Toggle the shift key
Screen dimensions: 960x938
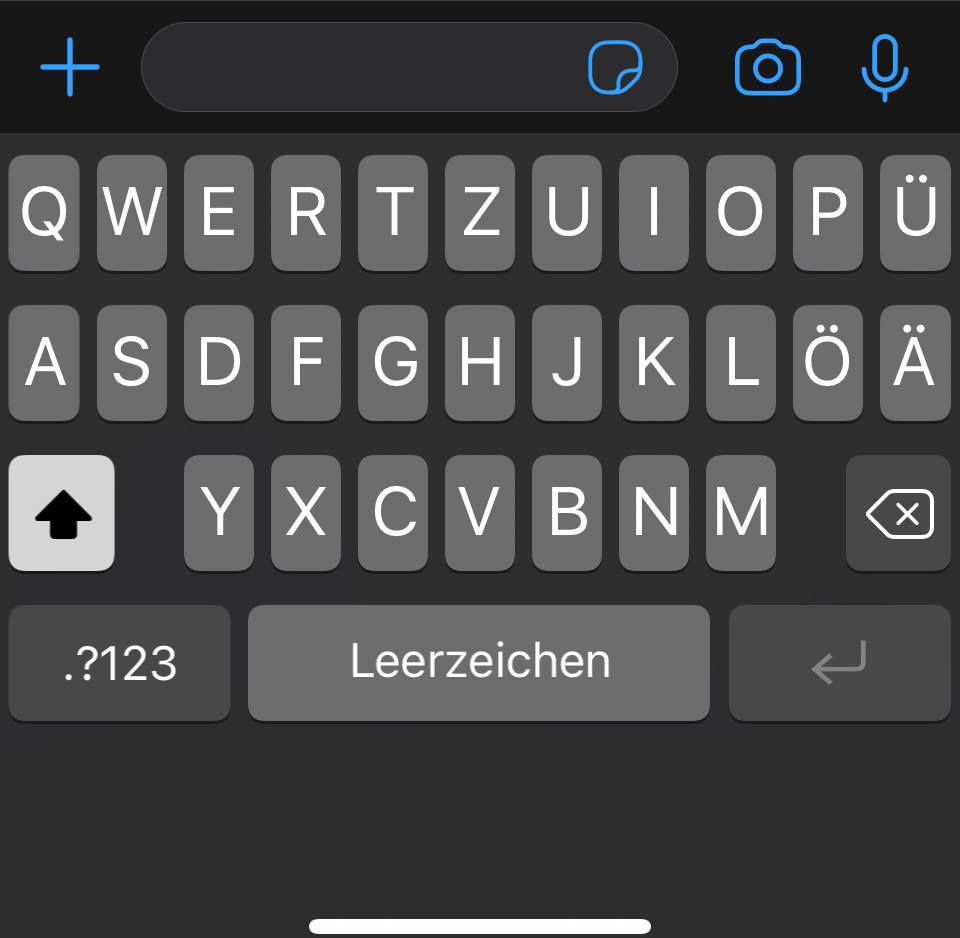pyautogui.click(x=62, y=513)
